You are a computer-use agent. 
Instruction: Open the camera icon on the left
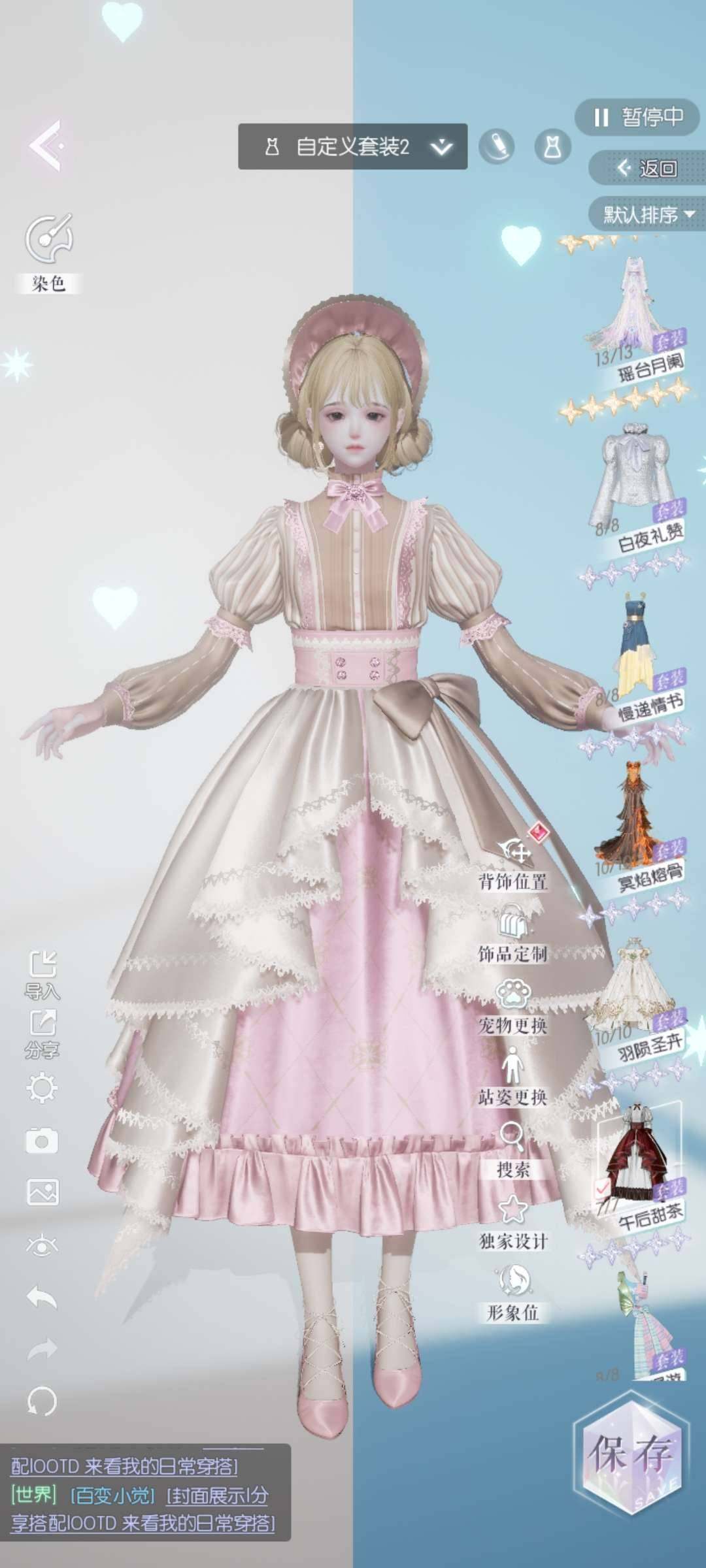coord(42,1141)
